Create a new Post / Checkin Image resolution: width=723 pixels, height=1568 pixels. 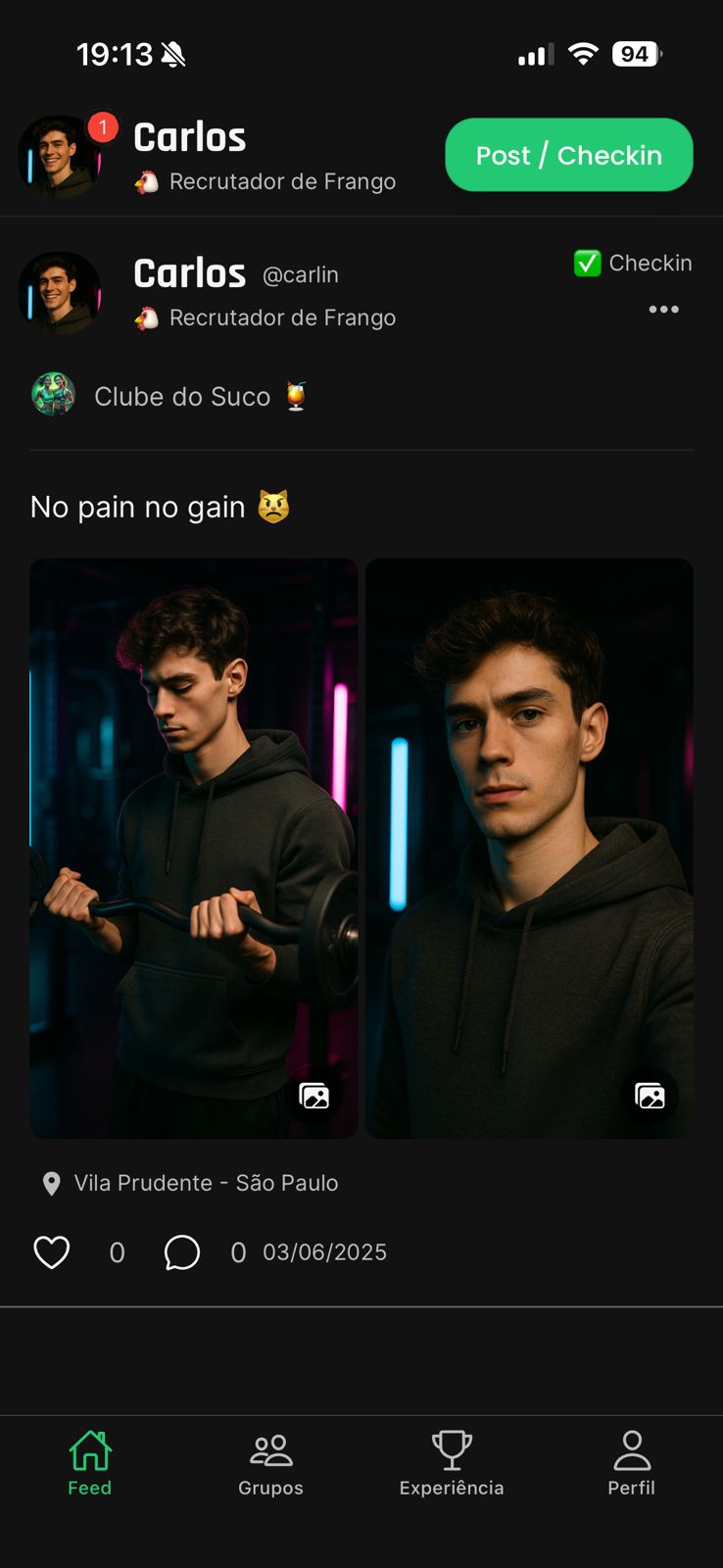coord(568,155)
